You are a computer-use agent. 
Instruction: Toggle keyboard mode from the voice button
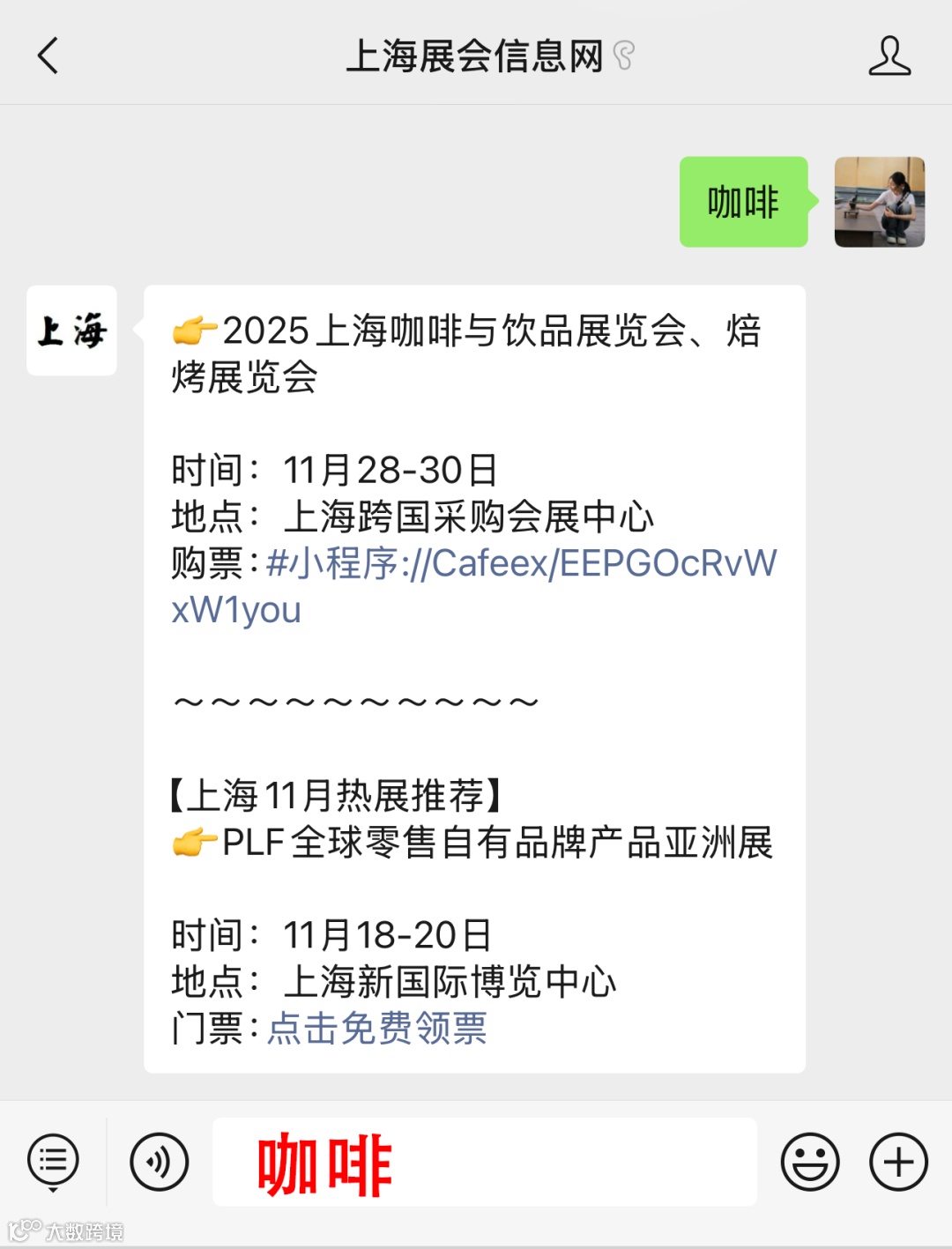pos(157,1162)
